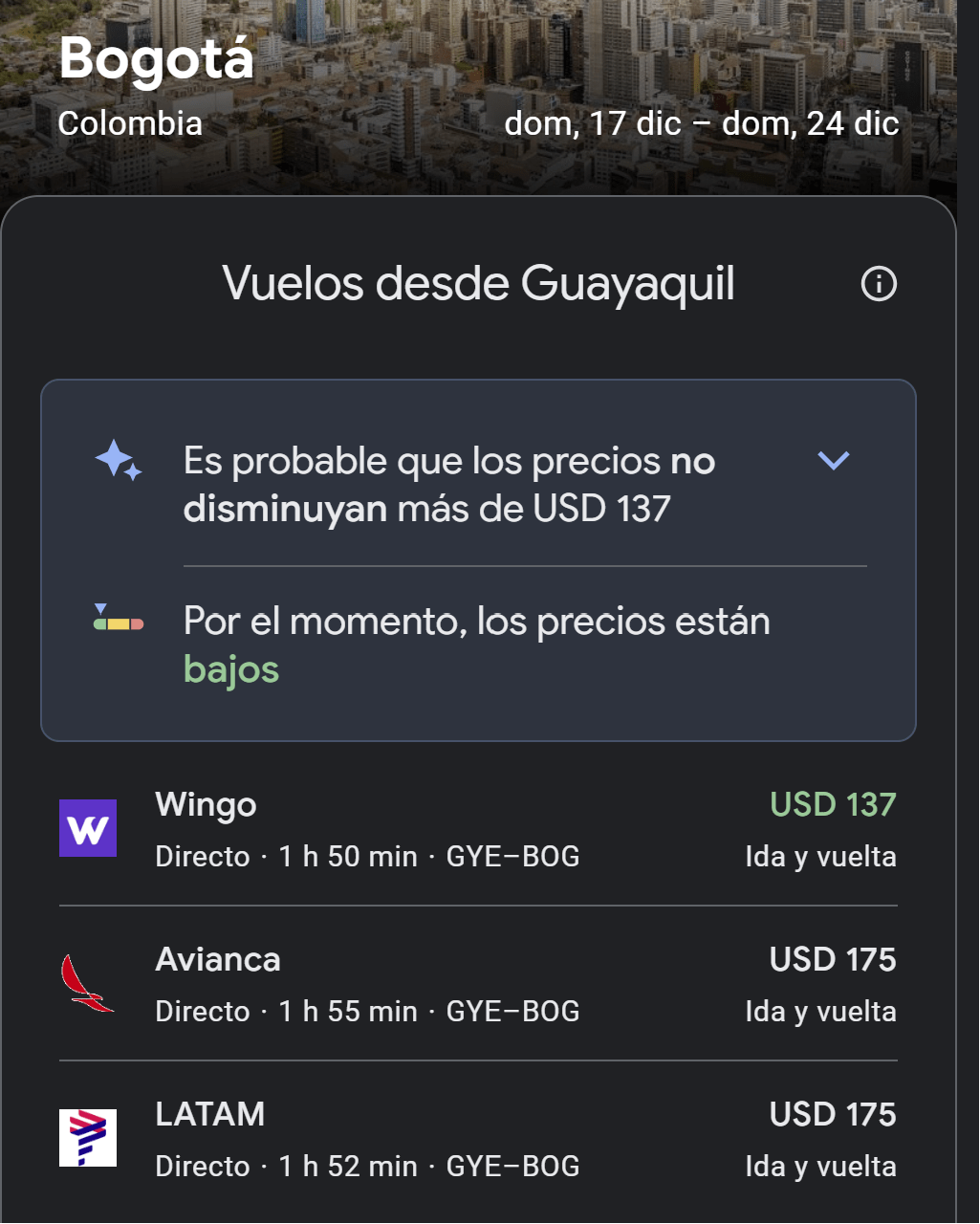
Task: Open the info icon beside Vuelos desde Guayaquil
Action: (879, 284)
